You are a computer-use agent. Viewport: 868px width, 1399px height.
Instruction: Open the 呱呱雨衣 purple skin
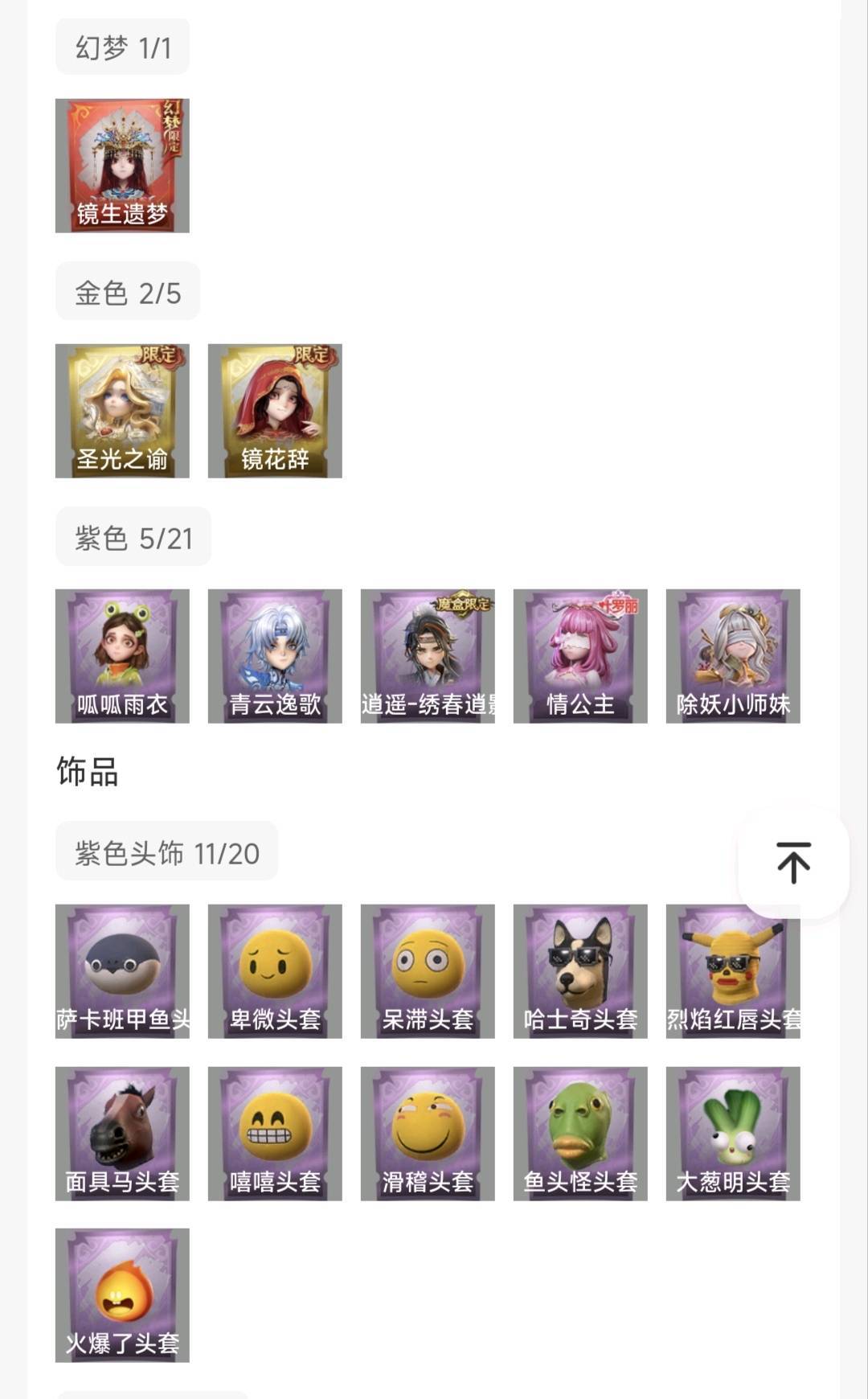(122, 656)
